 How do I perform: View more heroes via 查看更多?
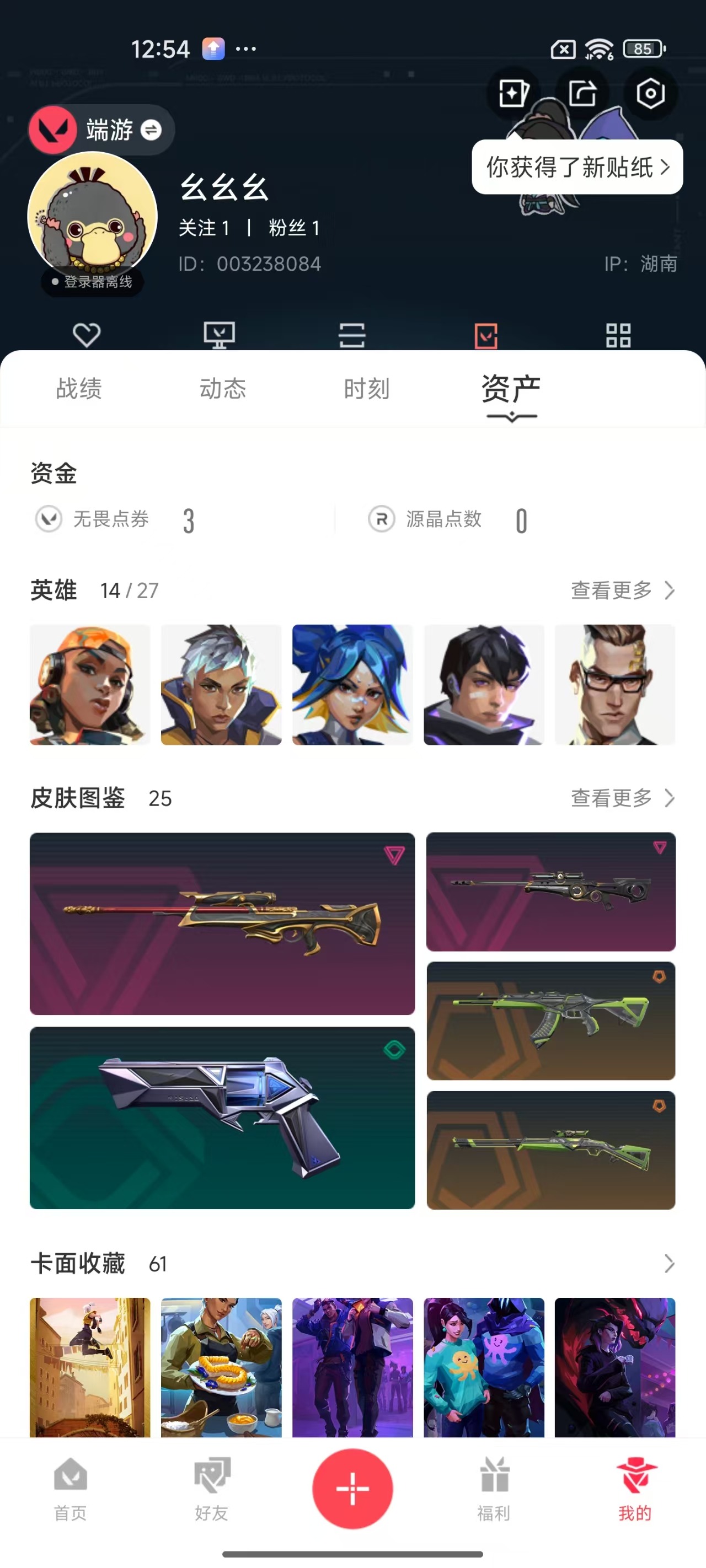click(x=622, y=590)
